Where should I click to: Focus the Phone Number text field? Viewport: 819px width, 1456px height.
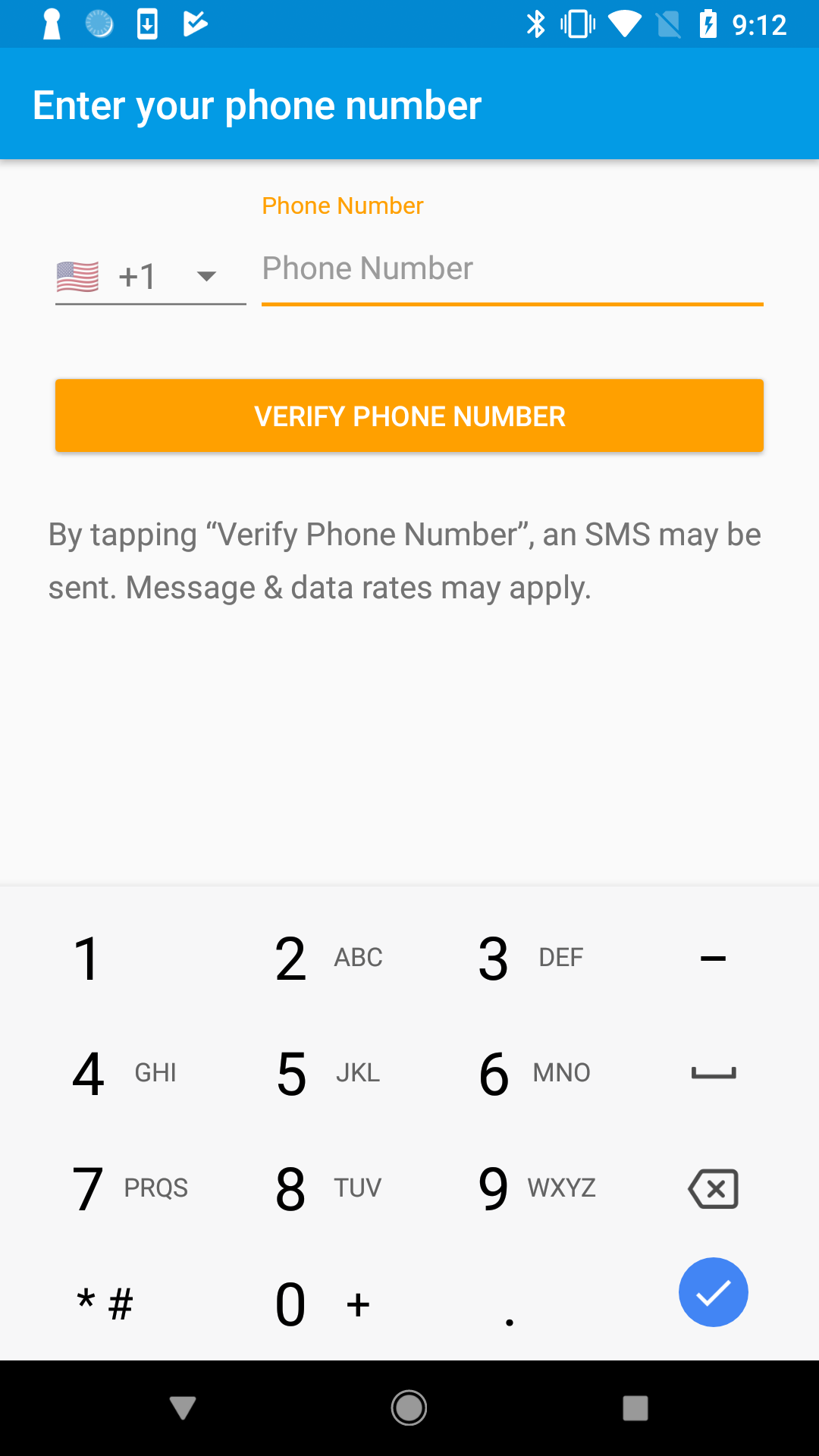[512, 269]
